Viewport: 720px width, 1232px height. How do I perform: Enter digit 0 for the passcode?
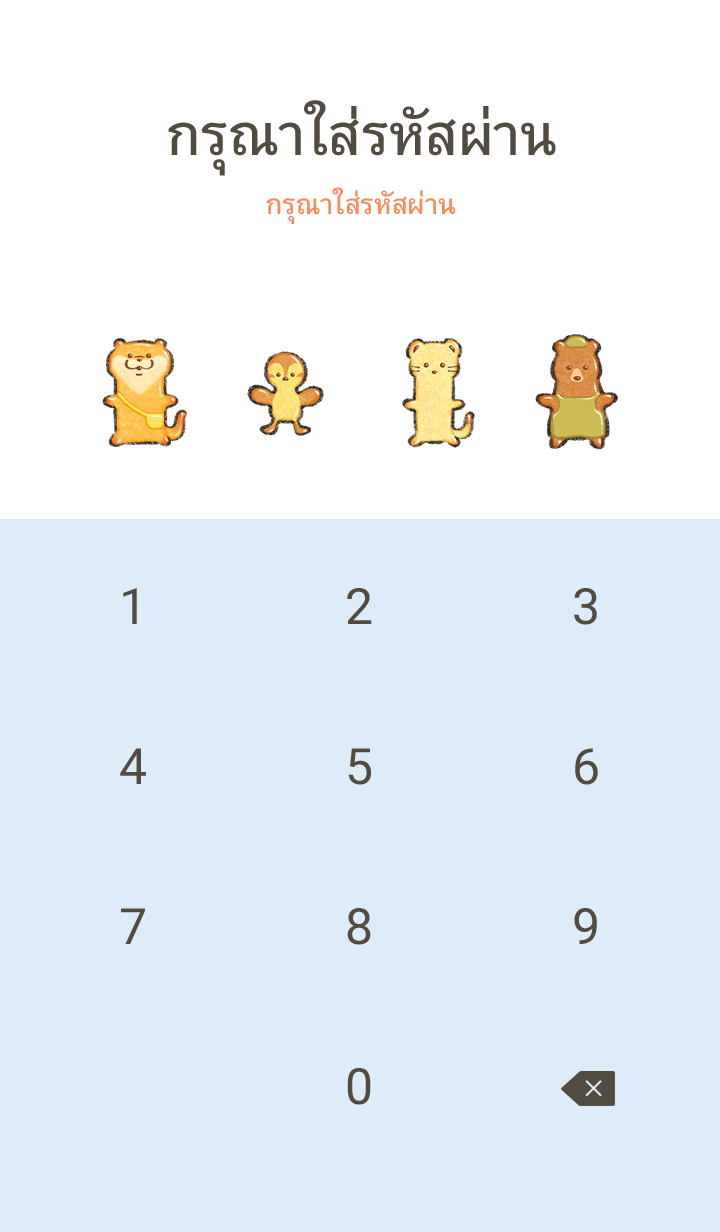(x=359, y=1087)
